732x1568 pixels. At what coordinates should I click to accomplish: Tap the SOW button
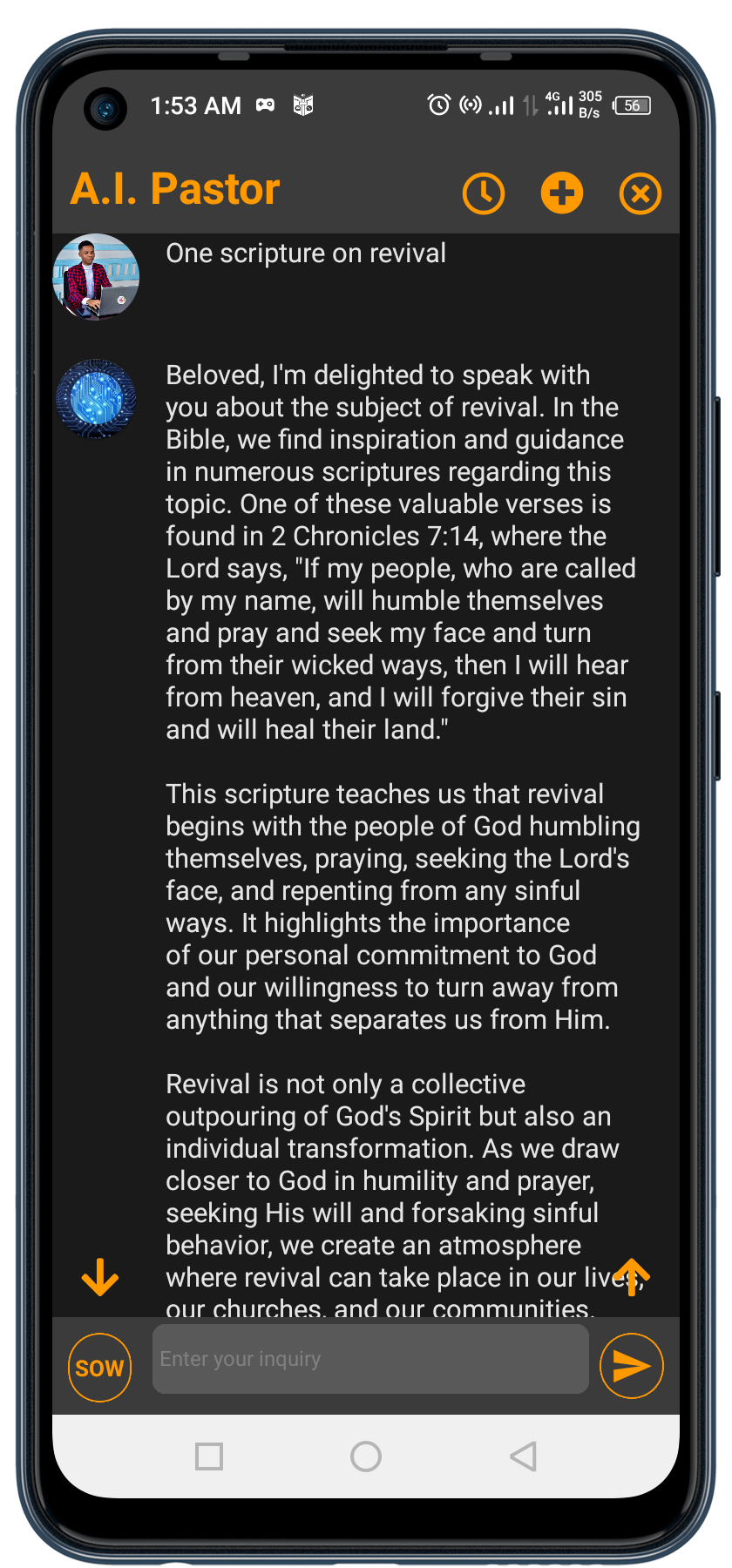[x=100, y=1368]
